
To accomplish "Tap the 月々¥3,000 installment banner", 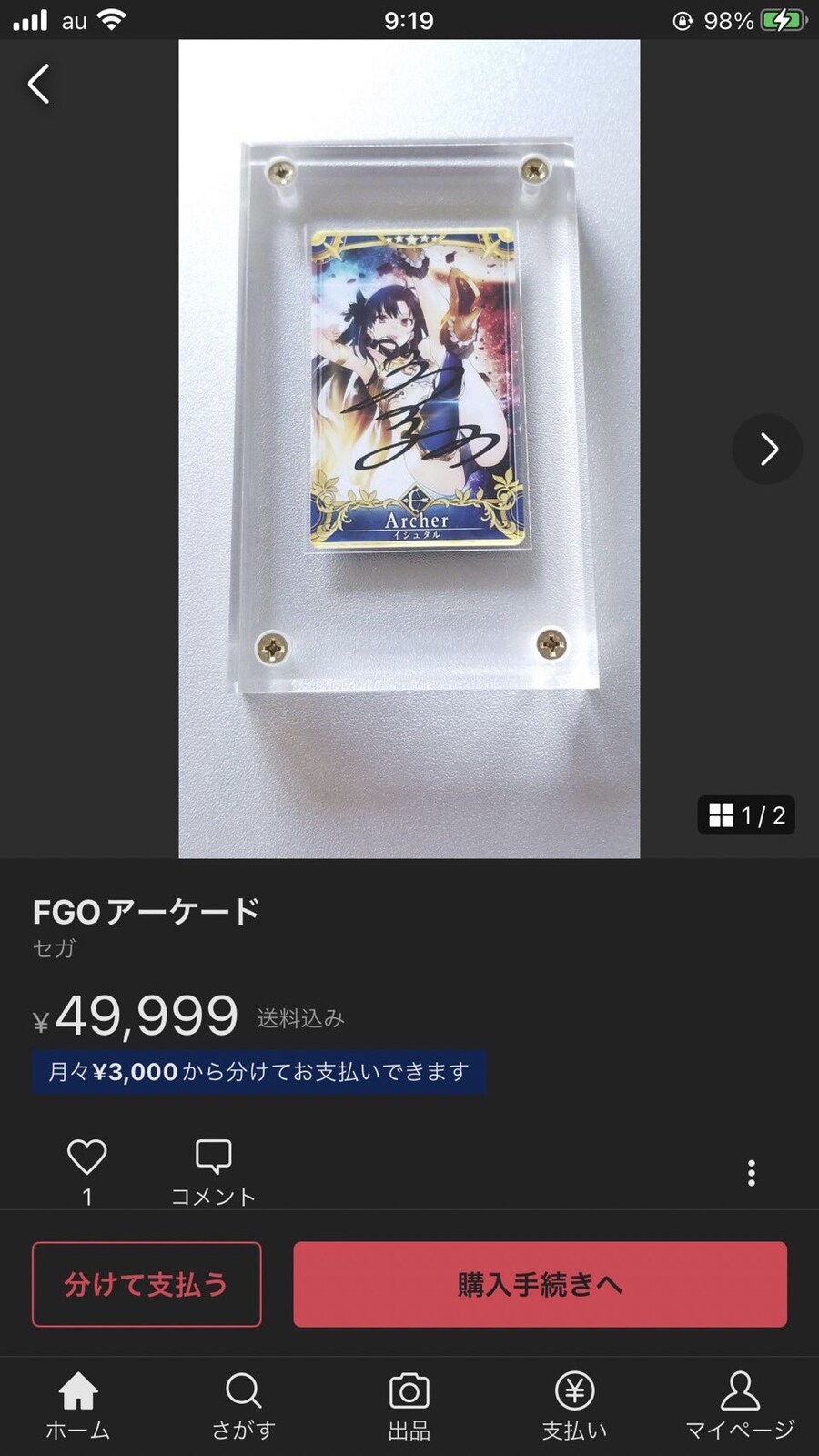I will click(259, 1072).
